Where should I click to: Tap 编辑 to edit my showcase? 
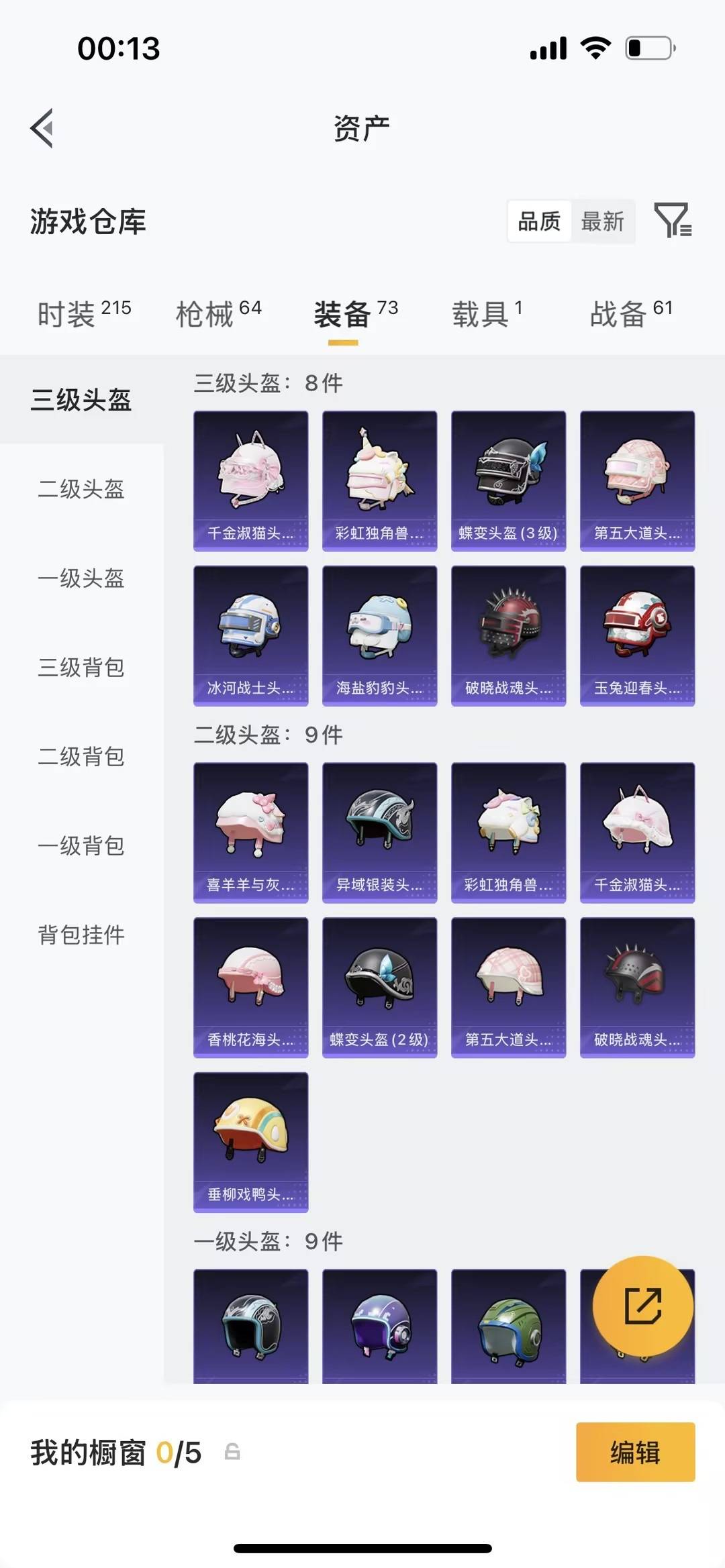(635, 1452)
